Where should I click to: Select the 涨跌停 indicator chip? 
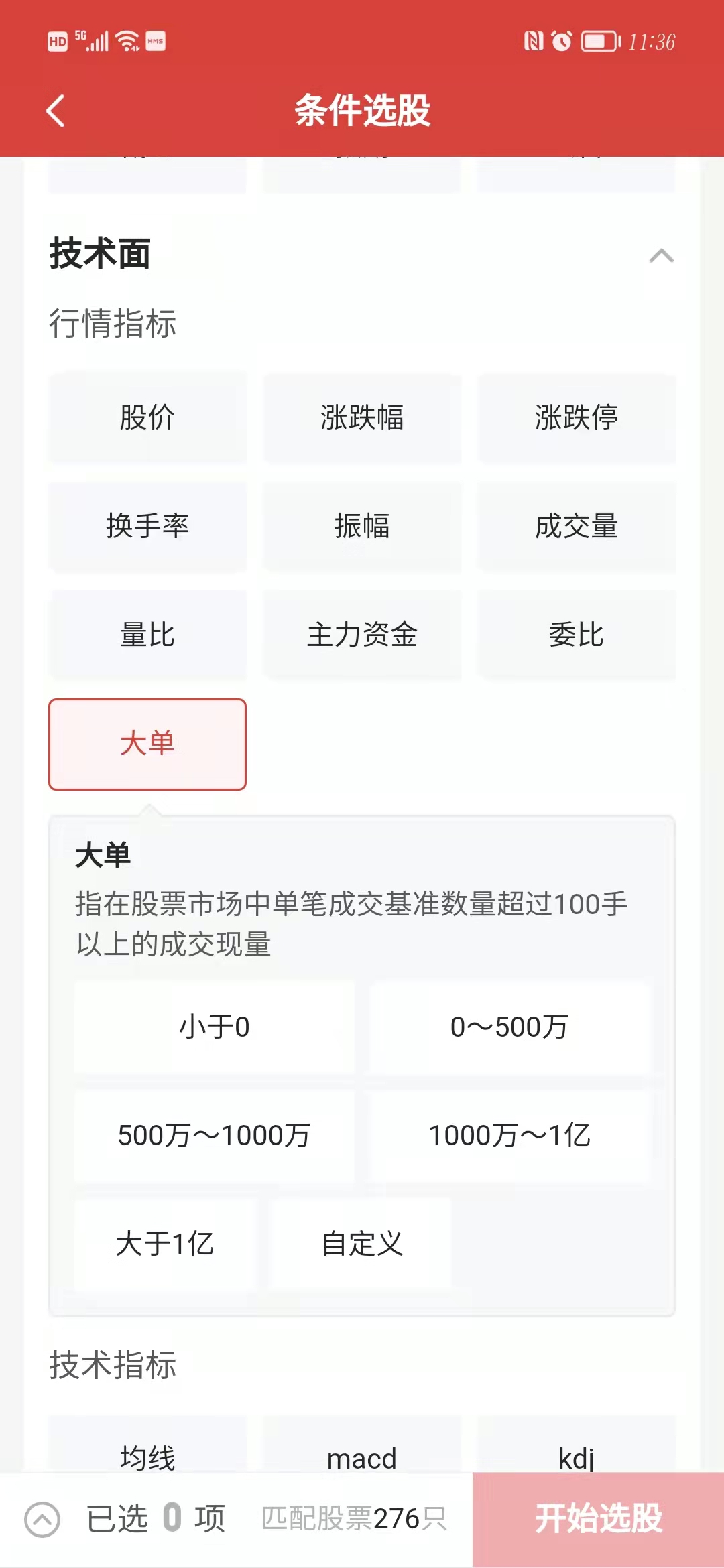[x=577, y=417]
